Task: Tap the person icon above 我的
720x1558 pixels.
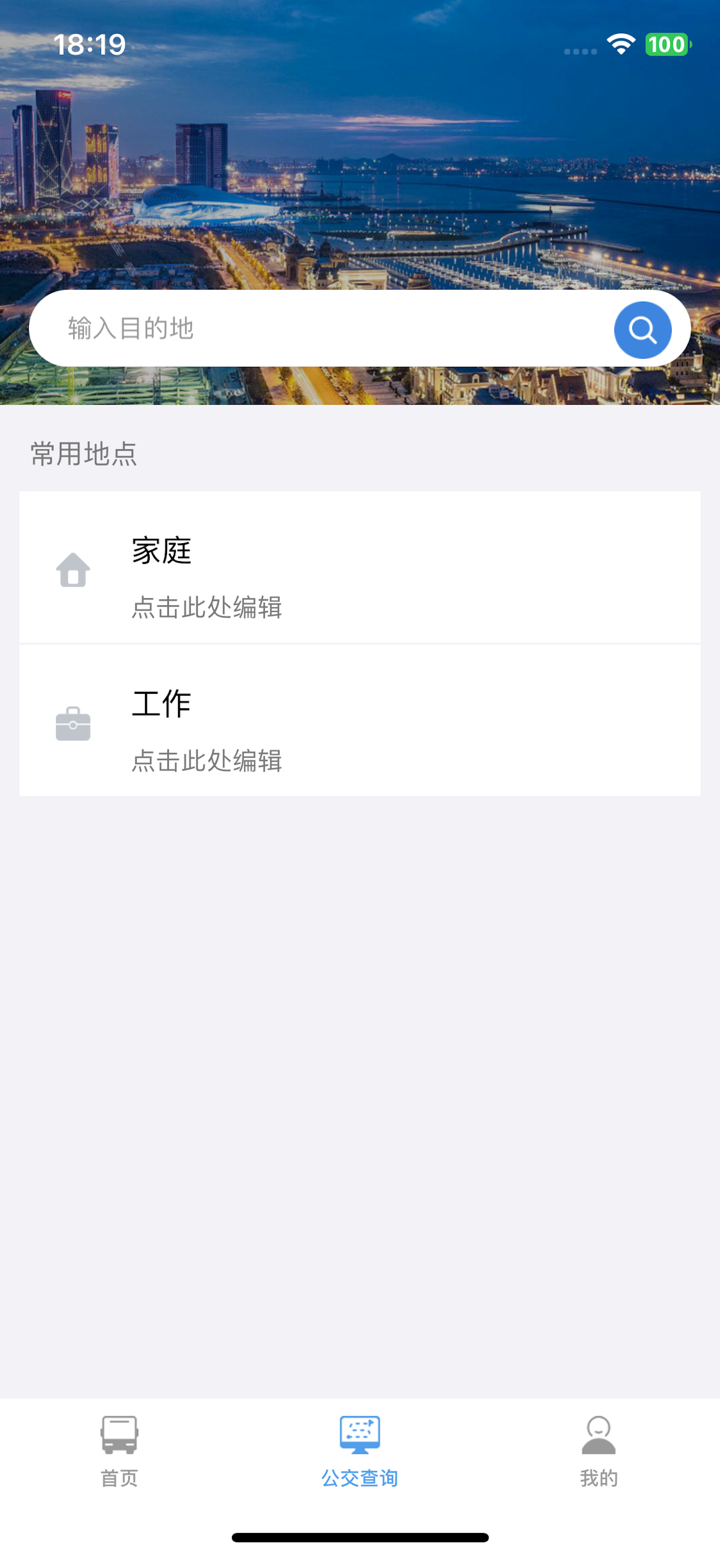Action: click(x=598, y=1433)
